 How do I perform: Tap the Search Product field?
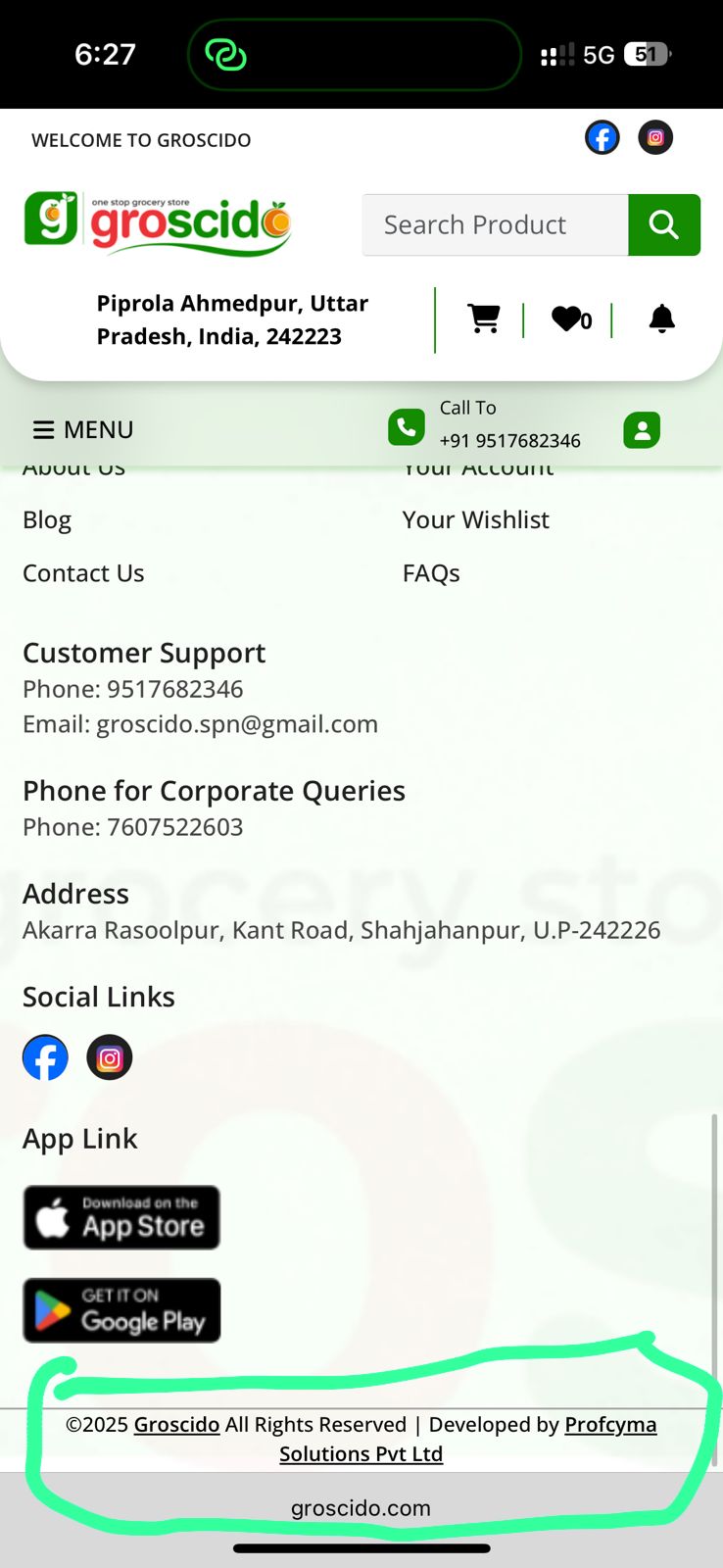pos(495,225)
